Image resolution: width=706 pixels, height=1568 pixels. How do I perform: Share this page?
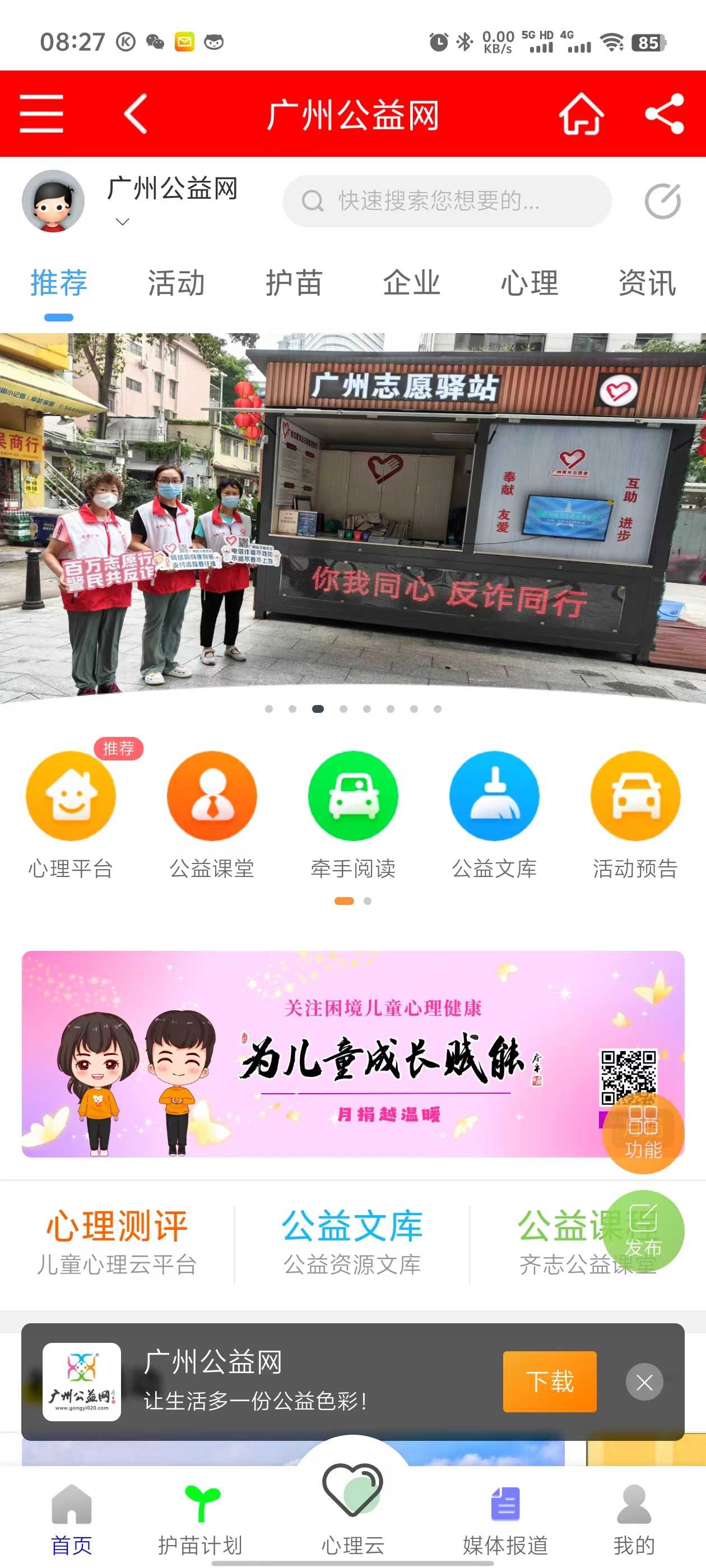[x=664, y=113]
